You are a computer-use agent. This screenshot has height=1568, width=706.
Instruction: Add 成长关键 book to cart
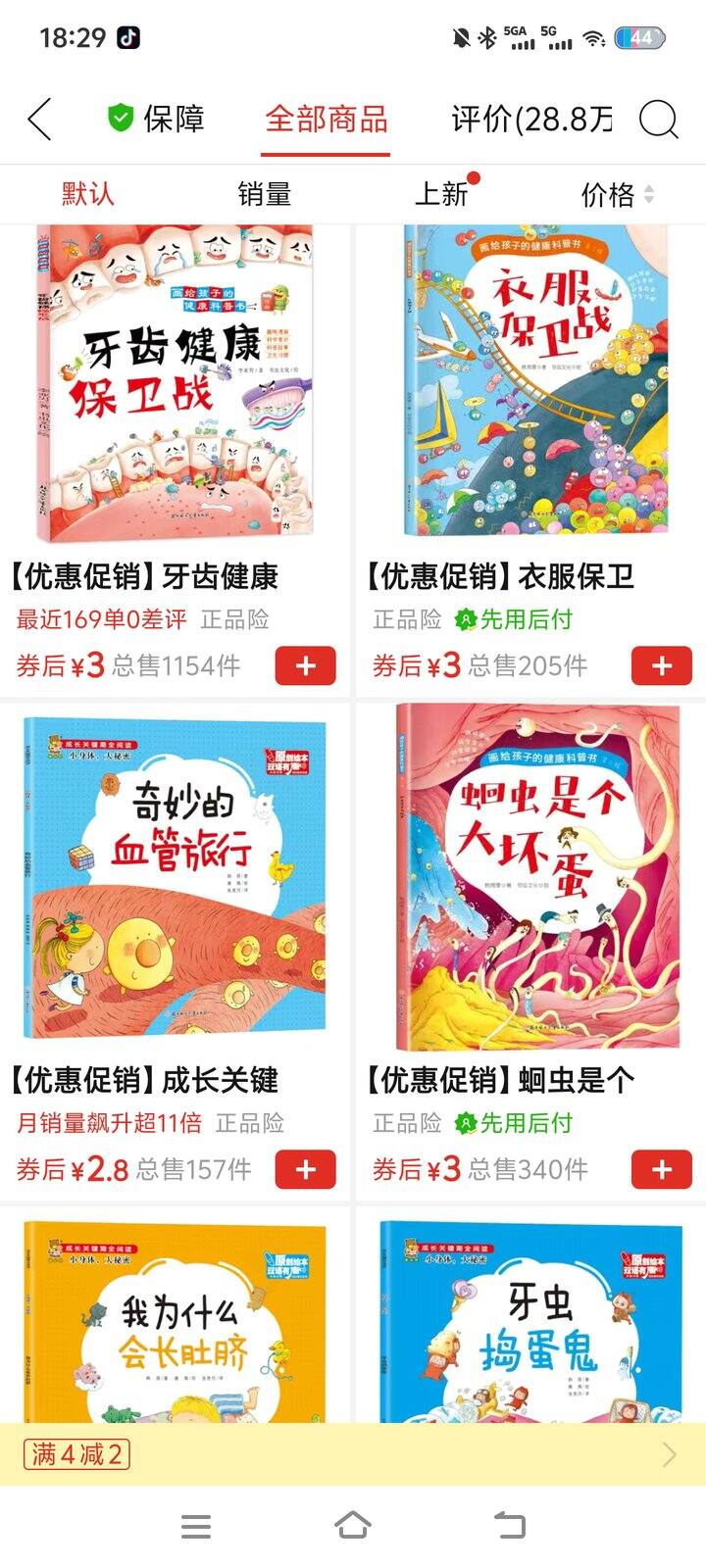(x=305, y=1169)
